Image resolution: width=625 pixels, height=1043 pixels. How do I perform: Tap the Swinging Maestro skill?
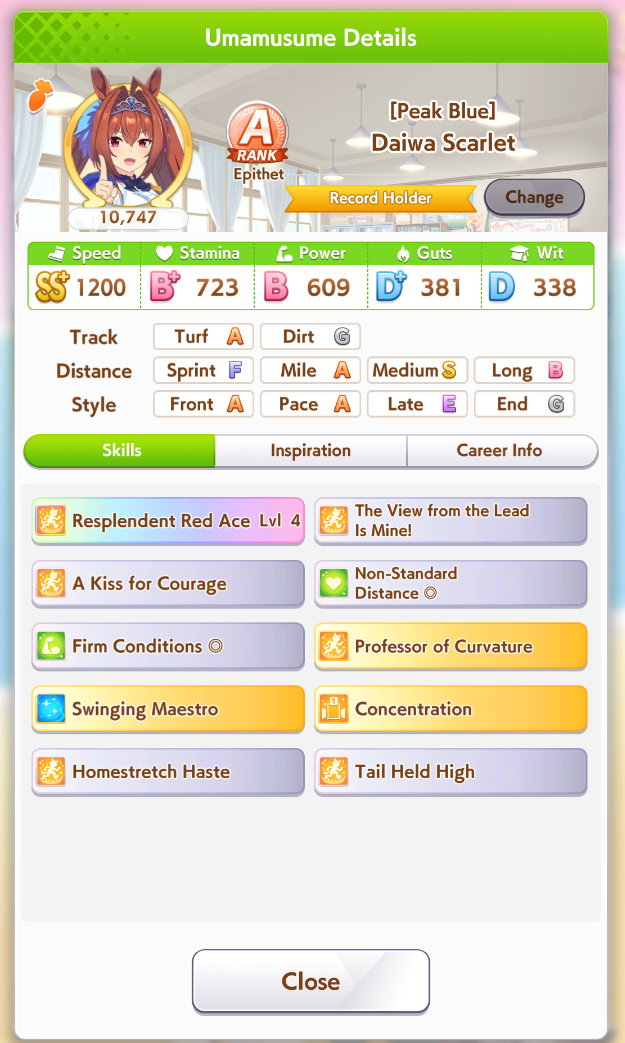point(168,710)
